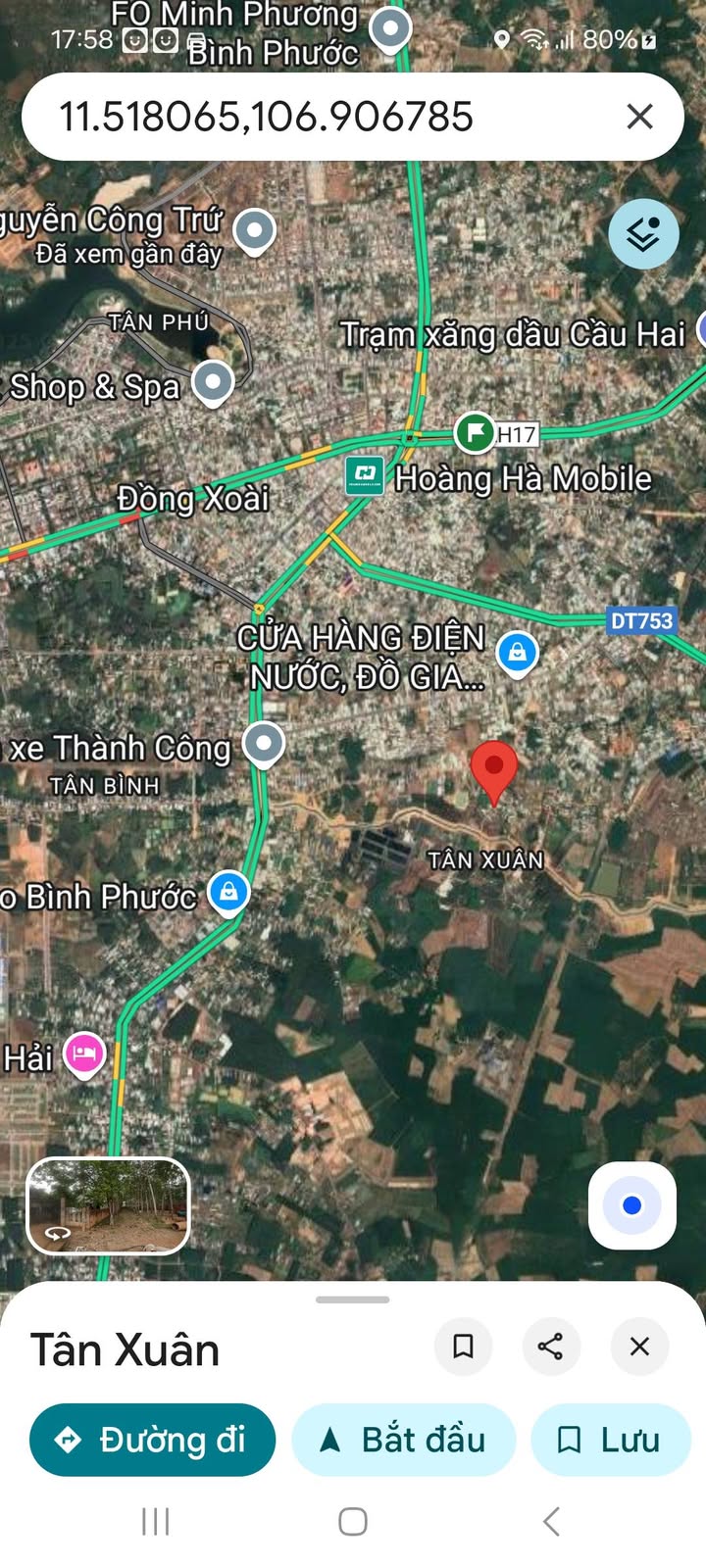Screen dimensions: 706x1568
Task: Center map on my location
Action: 632,1205
